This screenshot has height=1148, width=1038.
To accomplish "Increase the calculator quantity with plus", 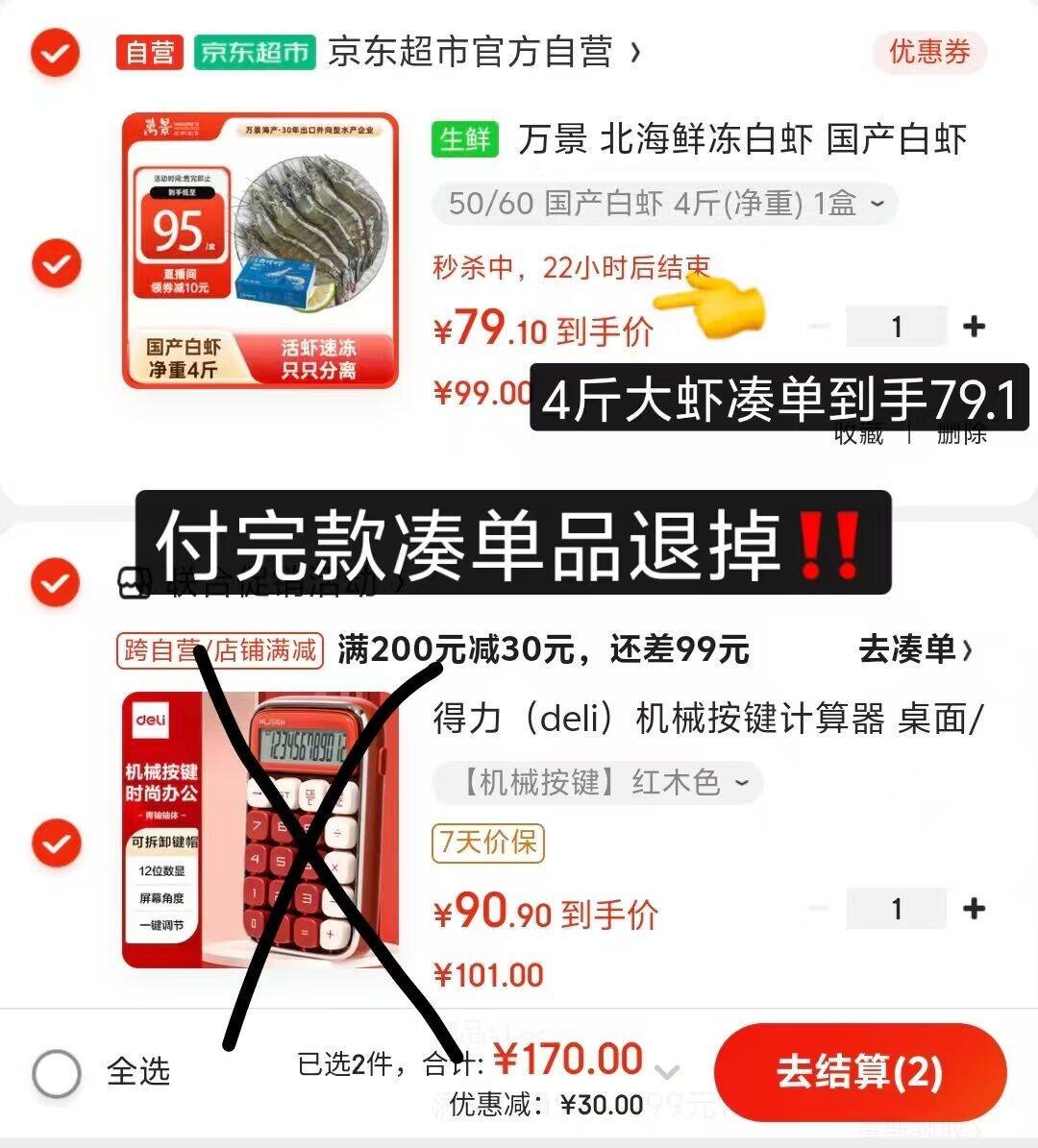I will coord(974,909).
